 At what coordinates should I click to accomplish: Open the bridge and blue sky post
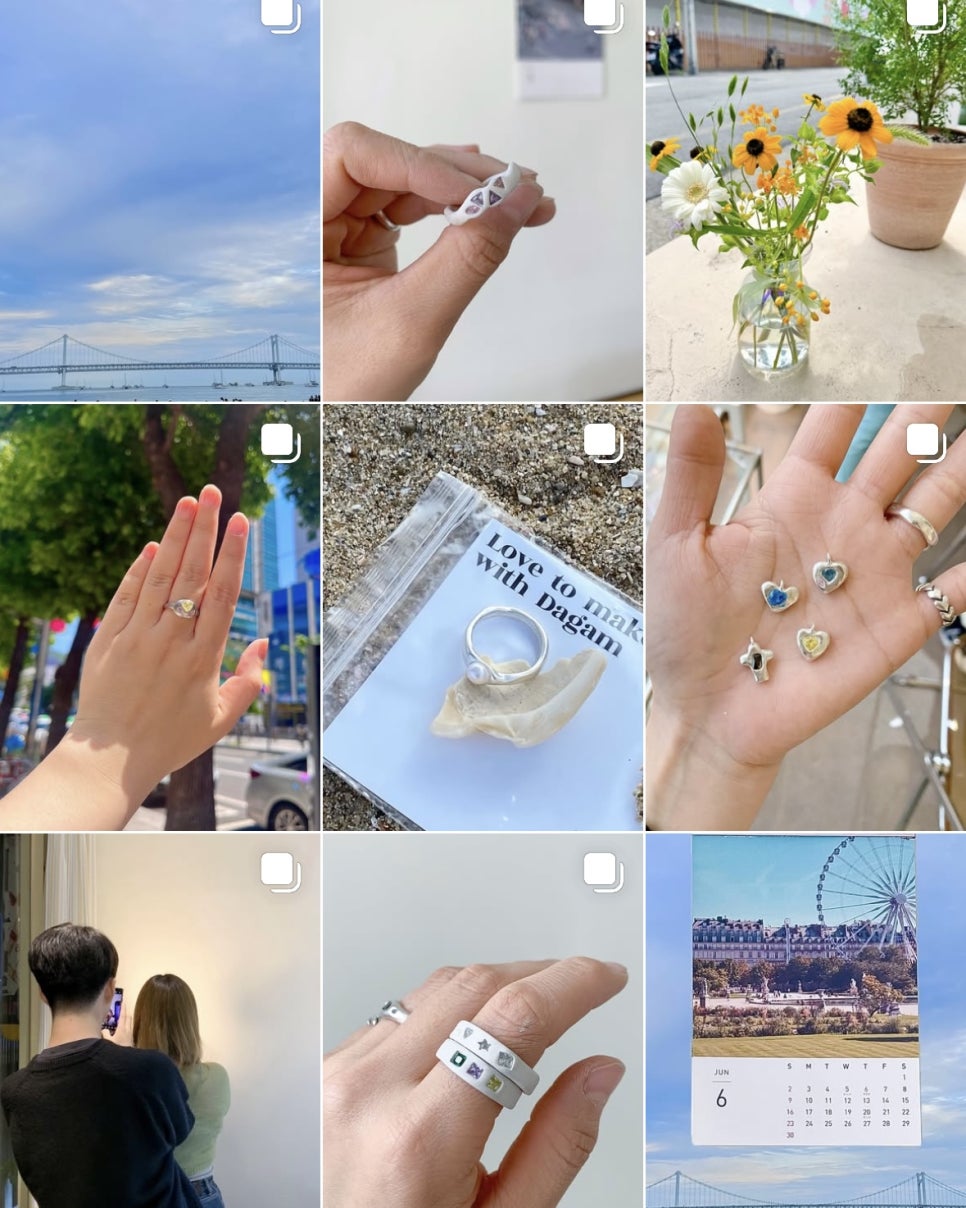tap(160, 200)
